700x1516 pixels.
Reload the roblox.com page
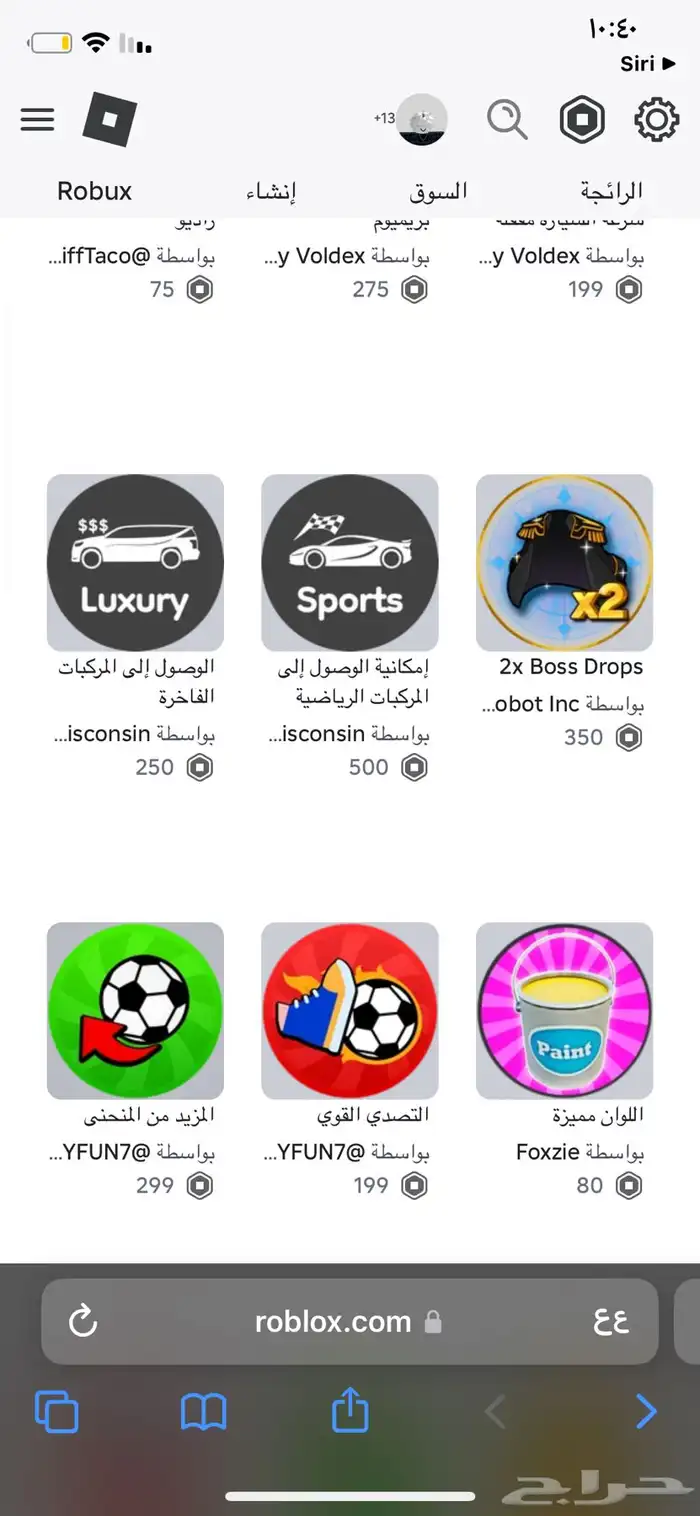pos(82,1321)
